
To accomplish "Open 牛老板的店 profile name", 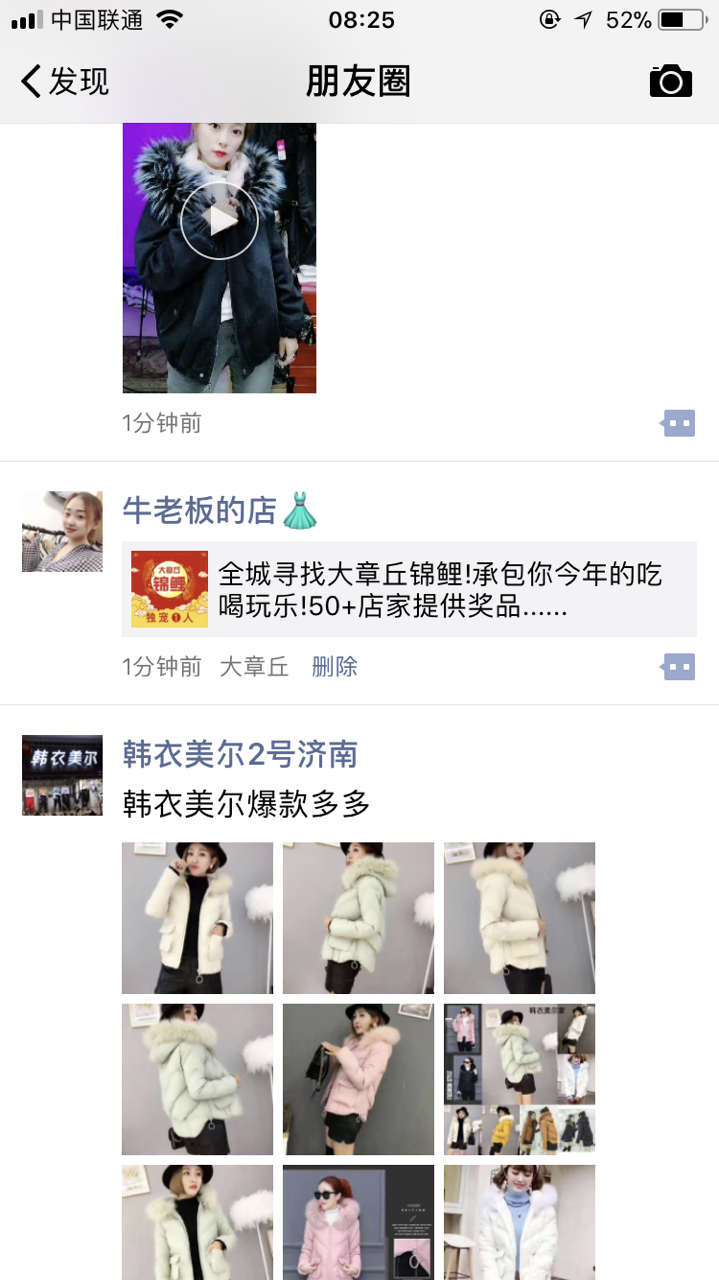I will 199,510.
